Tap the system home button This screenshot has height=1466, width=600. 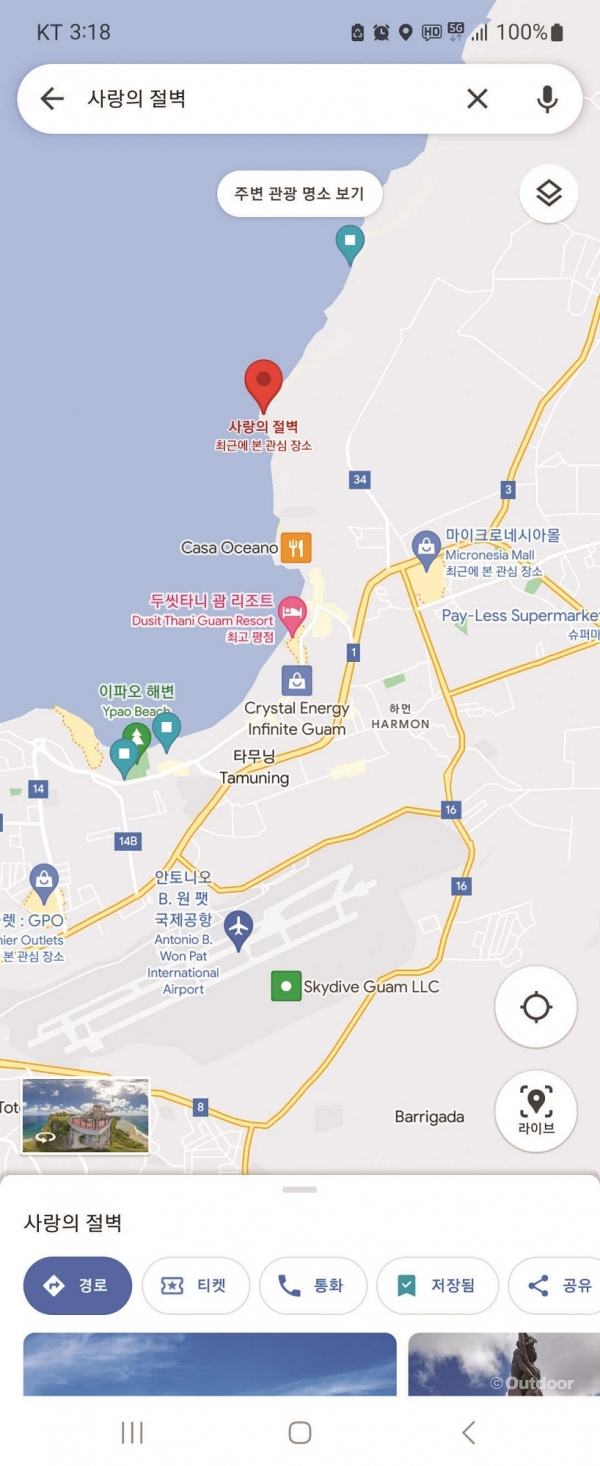tap(300, 1432)
